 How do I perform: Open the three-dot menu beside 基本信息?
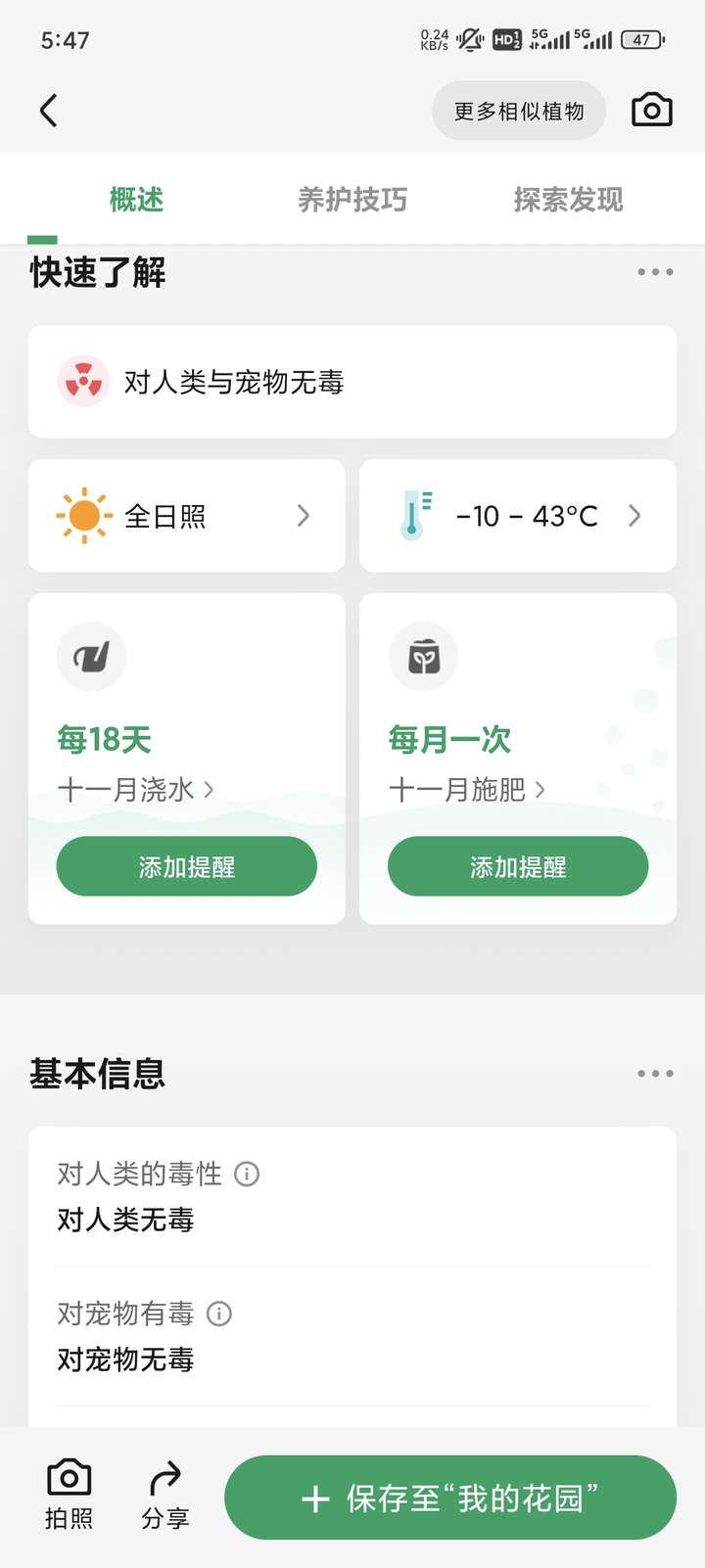655,1074
